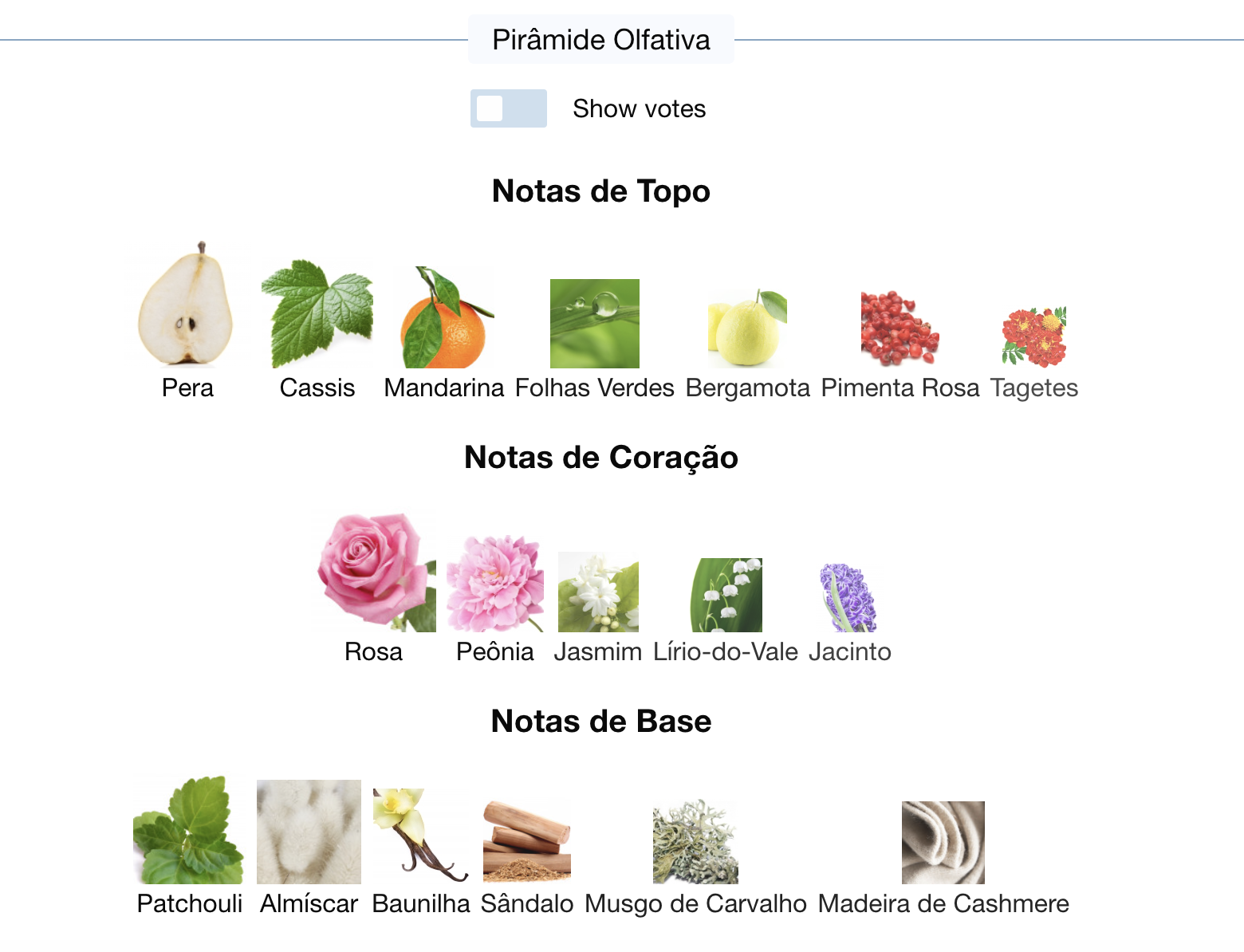1244x952 pixels.
Task: View the Almíscar note
Action: pos(309,832)
